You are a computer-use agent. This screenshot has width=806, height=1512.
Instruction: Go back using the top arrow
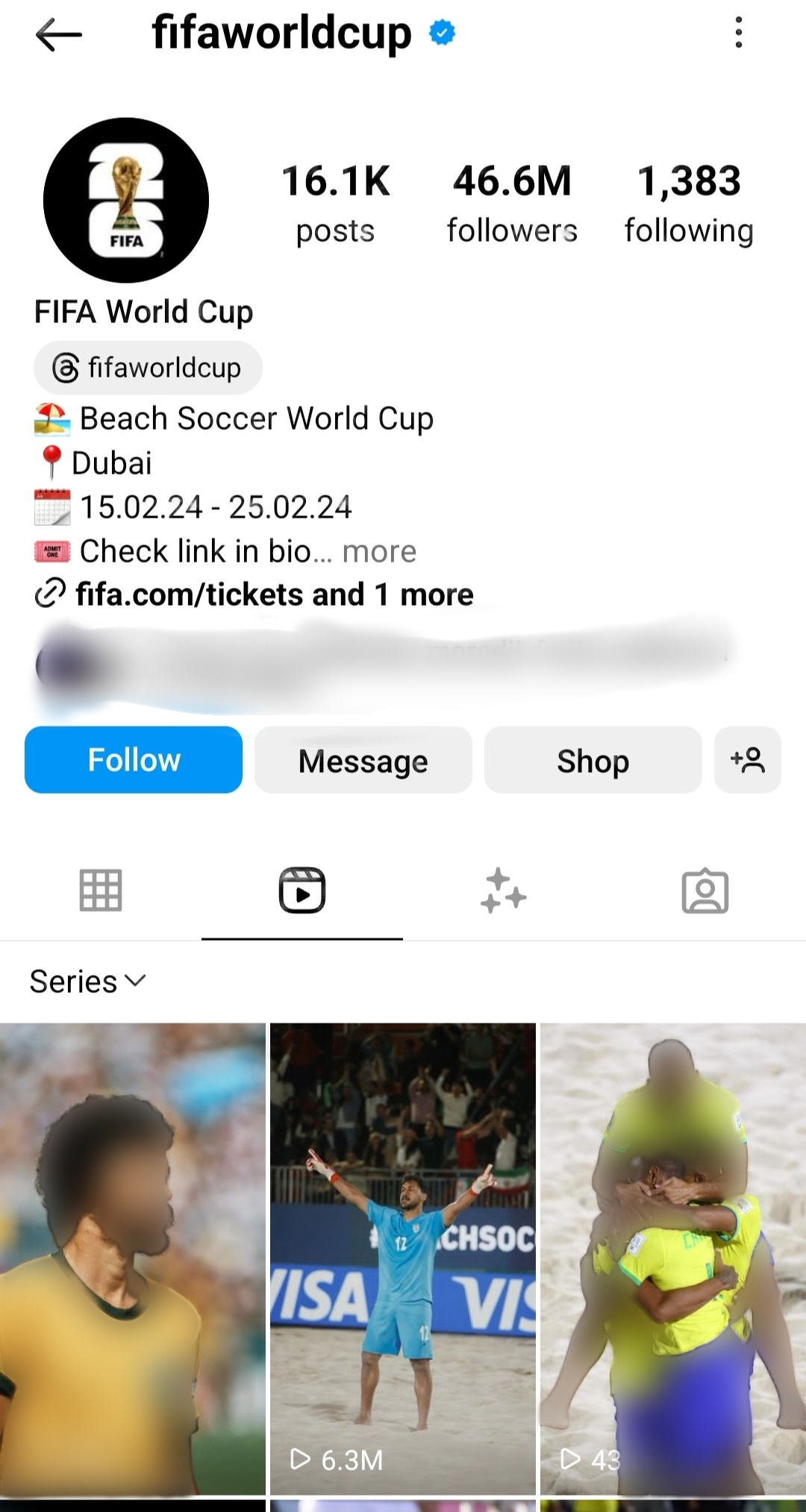tap(58, 34)
